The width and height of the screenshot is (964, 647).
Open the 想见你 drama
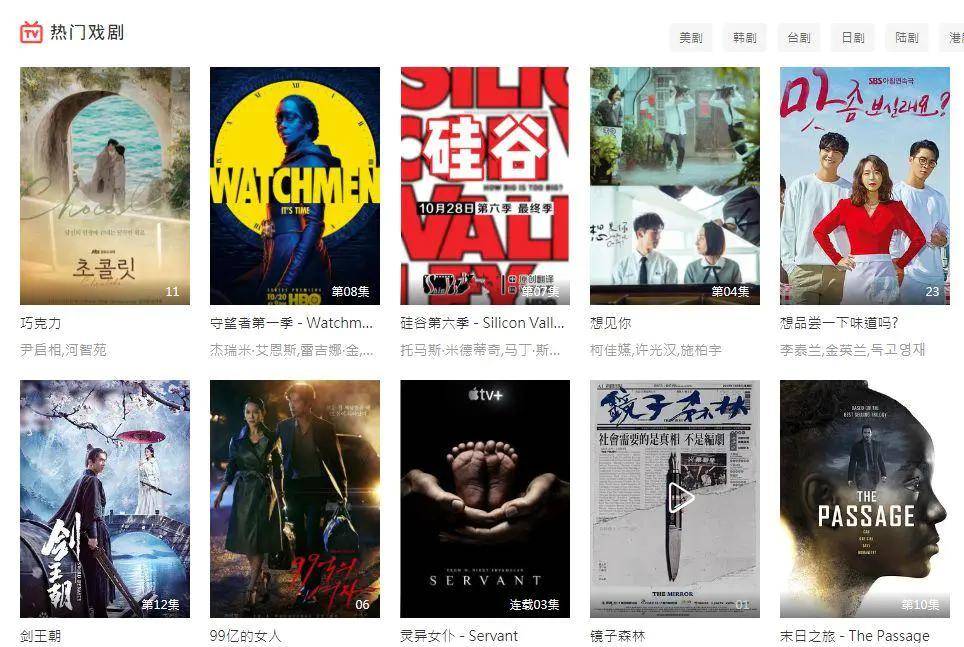675,186
